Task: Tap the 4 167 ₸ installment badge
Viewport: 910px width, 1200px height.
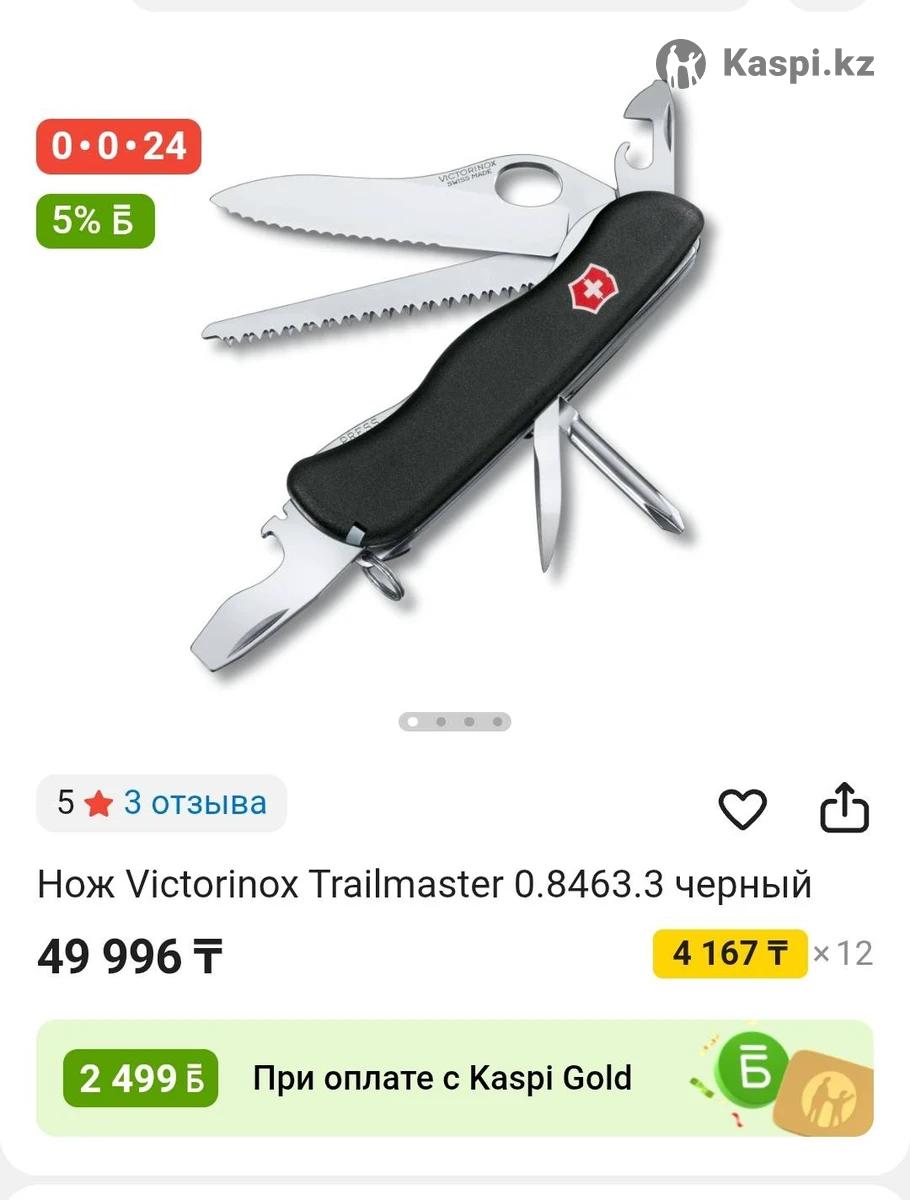Action: pos(729,953)
